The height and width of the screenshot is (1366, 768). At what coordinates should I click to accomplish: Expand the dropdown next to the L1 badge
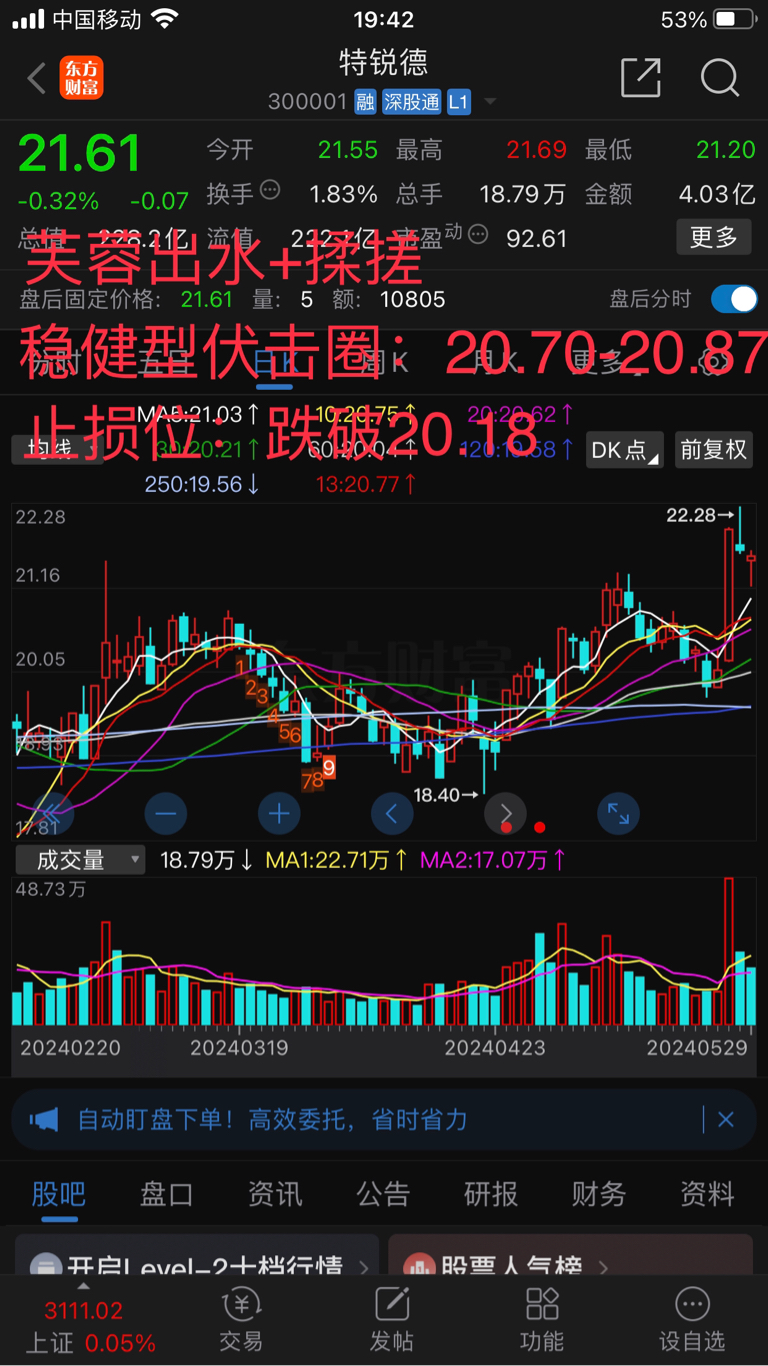point(489,101)
